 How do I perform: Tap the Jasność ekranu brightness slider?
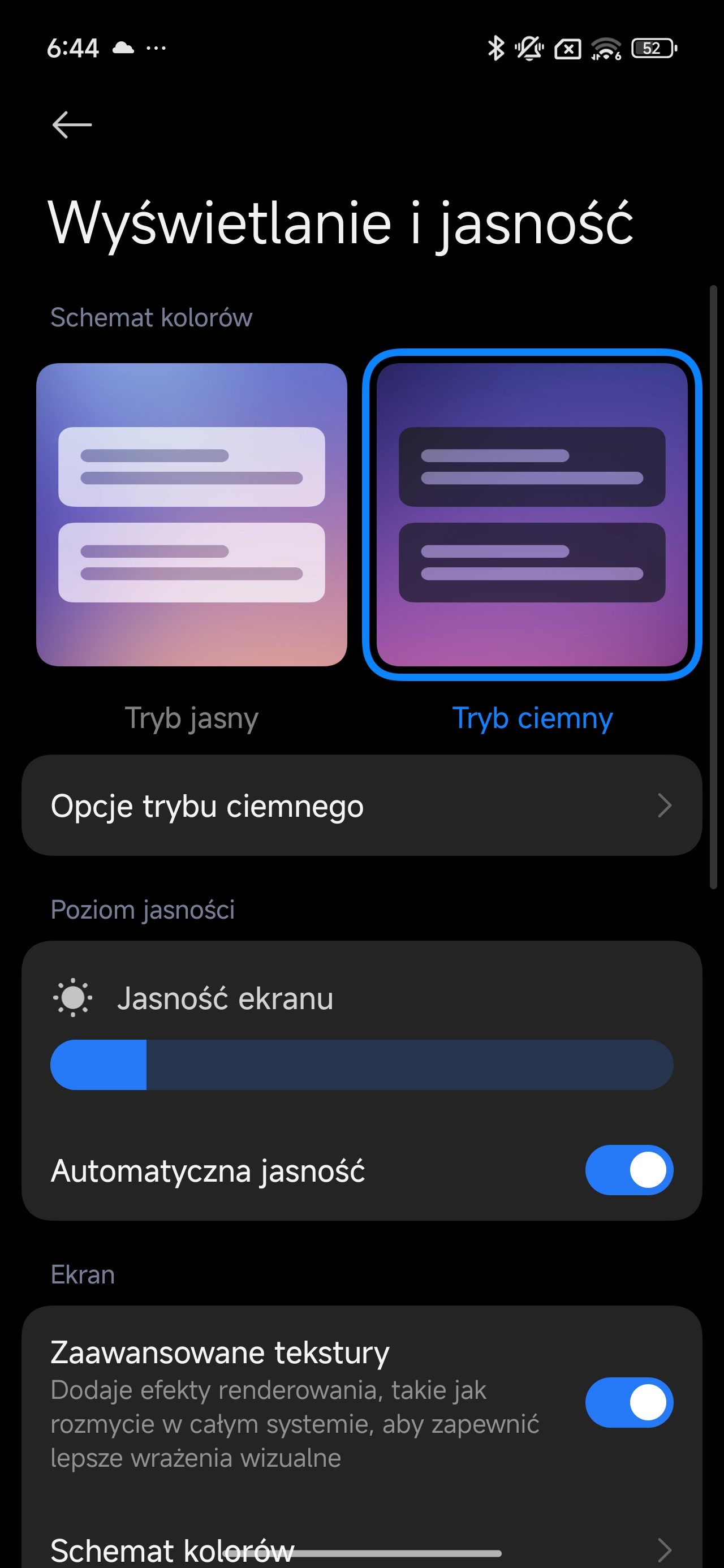coord(361,1065)
